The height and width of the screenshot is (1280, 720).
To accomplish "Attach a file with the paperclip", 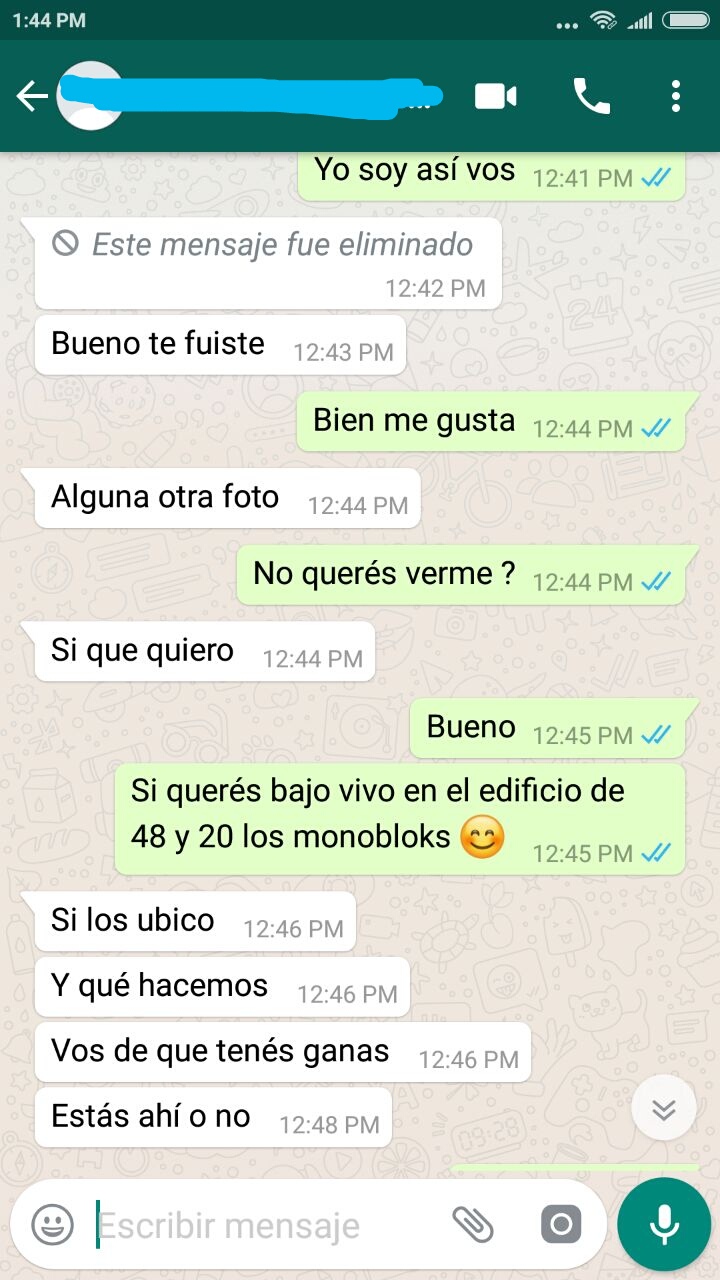I will click(473, 1224).
